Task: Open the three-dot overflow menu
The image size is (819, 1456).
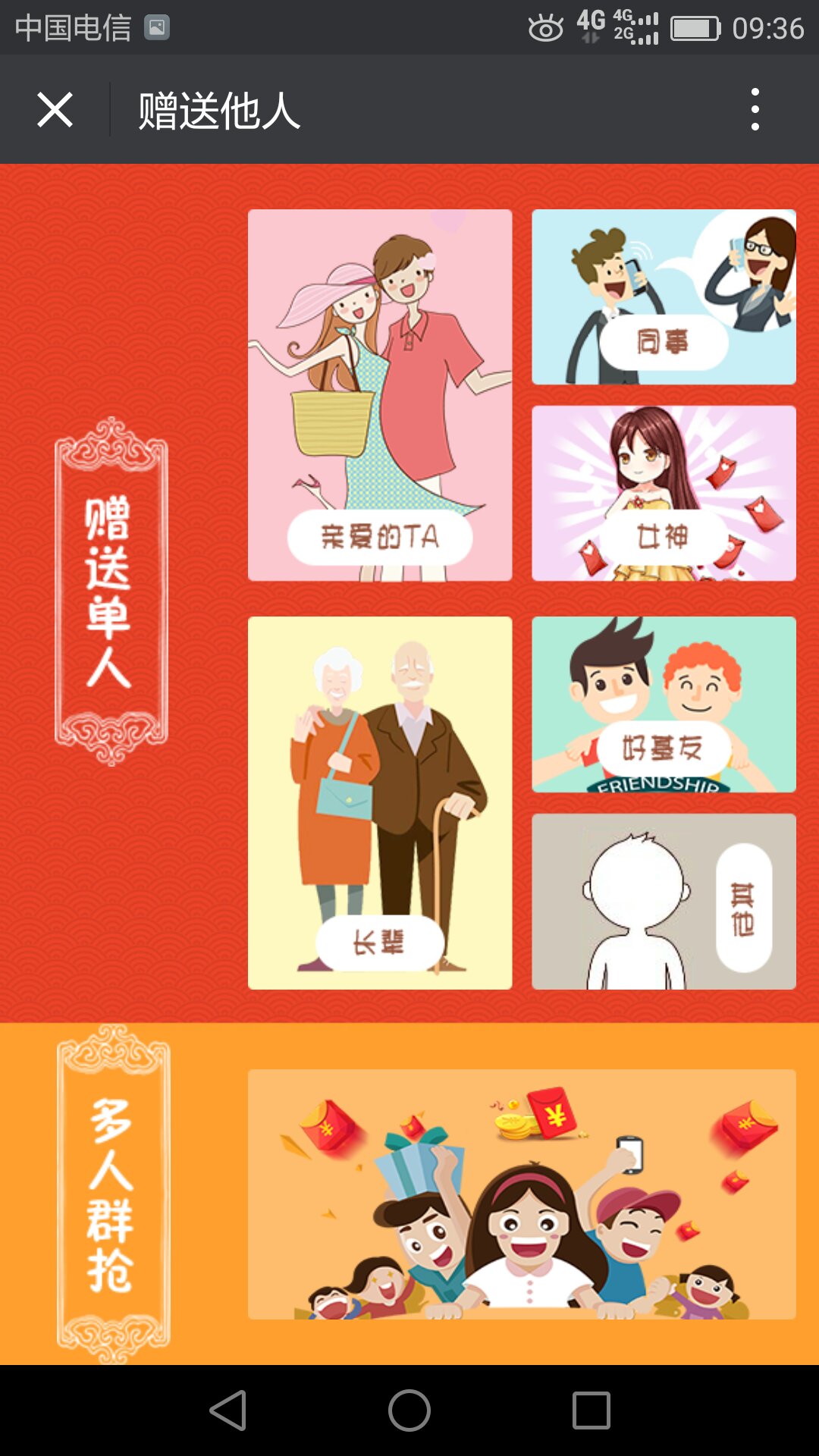Action: [755, 110]
